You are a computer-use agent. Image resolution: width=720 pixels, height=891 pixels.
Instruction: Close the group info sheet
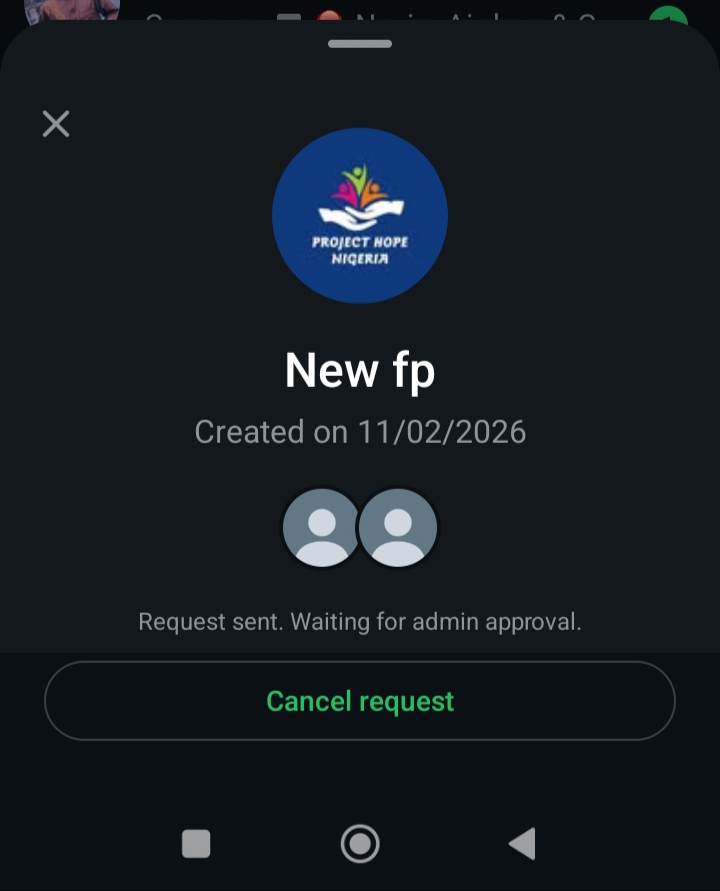(x=56, y=124)
